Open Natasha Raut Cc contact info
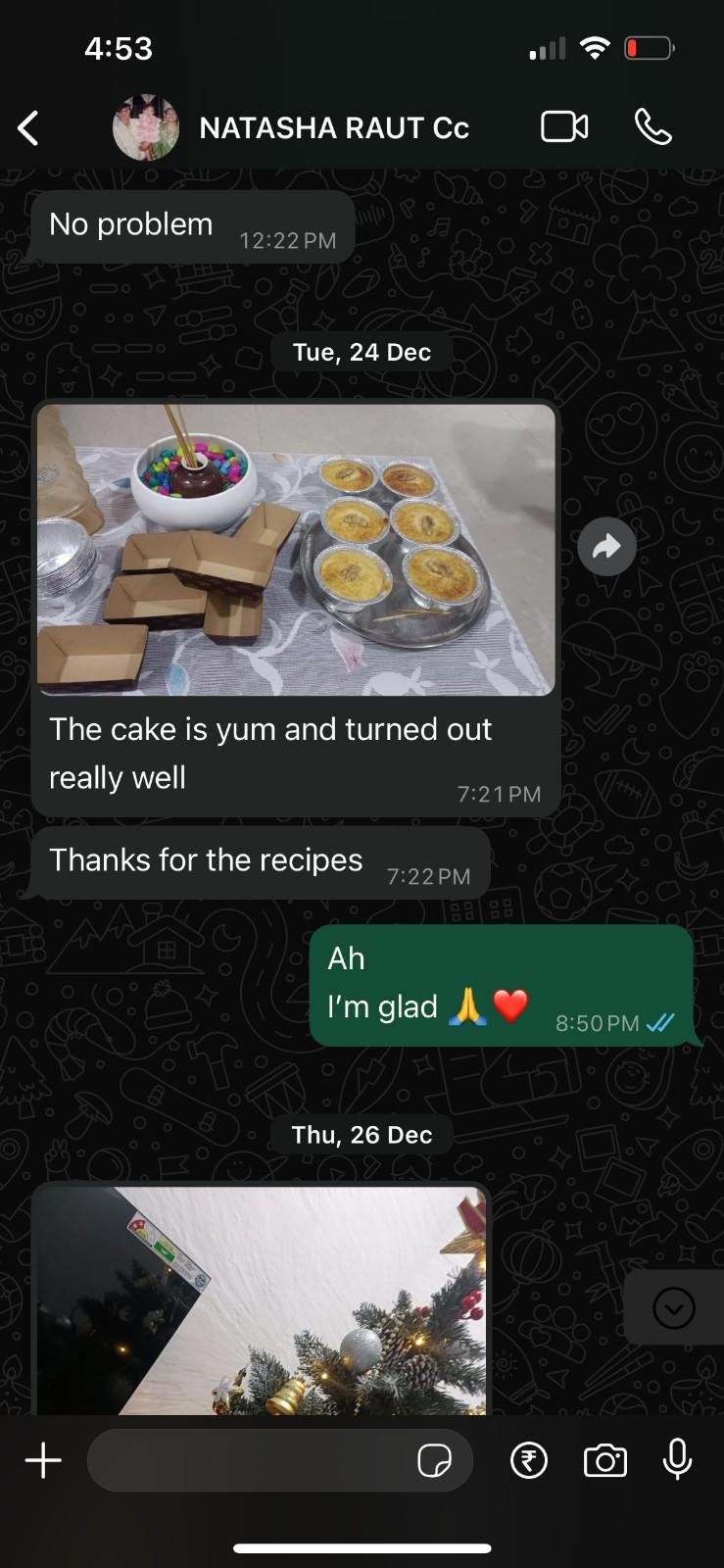The image size is (724, 1568). pos(333,128)
